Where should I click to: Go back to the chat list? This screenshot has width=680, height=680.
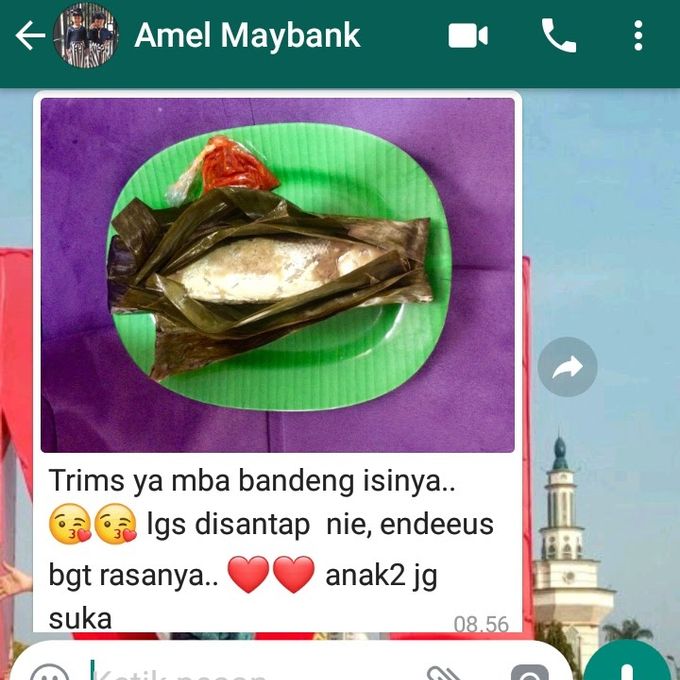point(28,37)
